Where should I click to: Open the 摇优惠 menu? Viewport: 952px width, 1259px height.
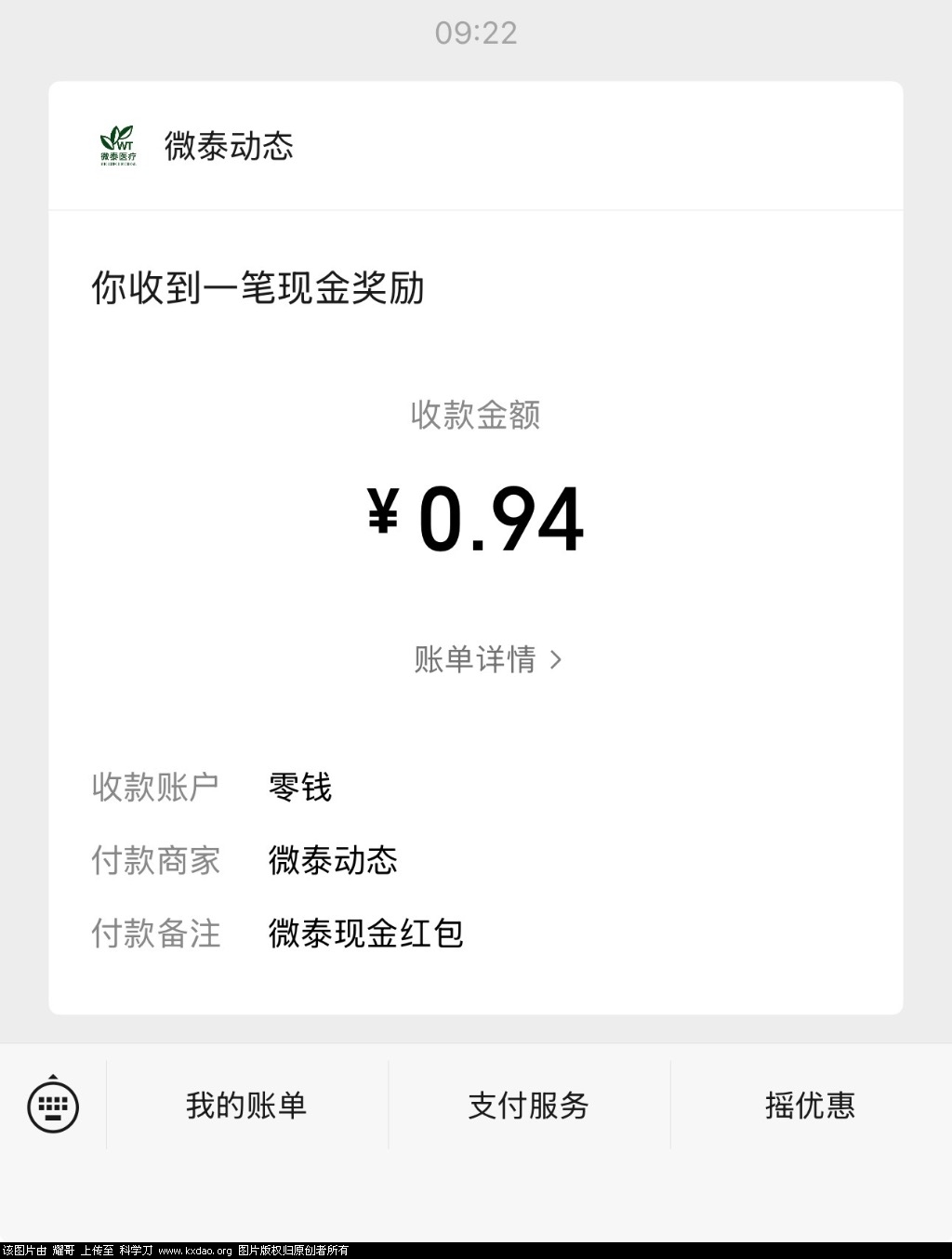click(x=810, y=1106)
